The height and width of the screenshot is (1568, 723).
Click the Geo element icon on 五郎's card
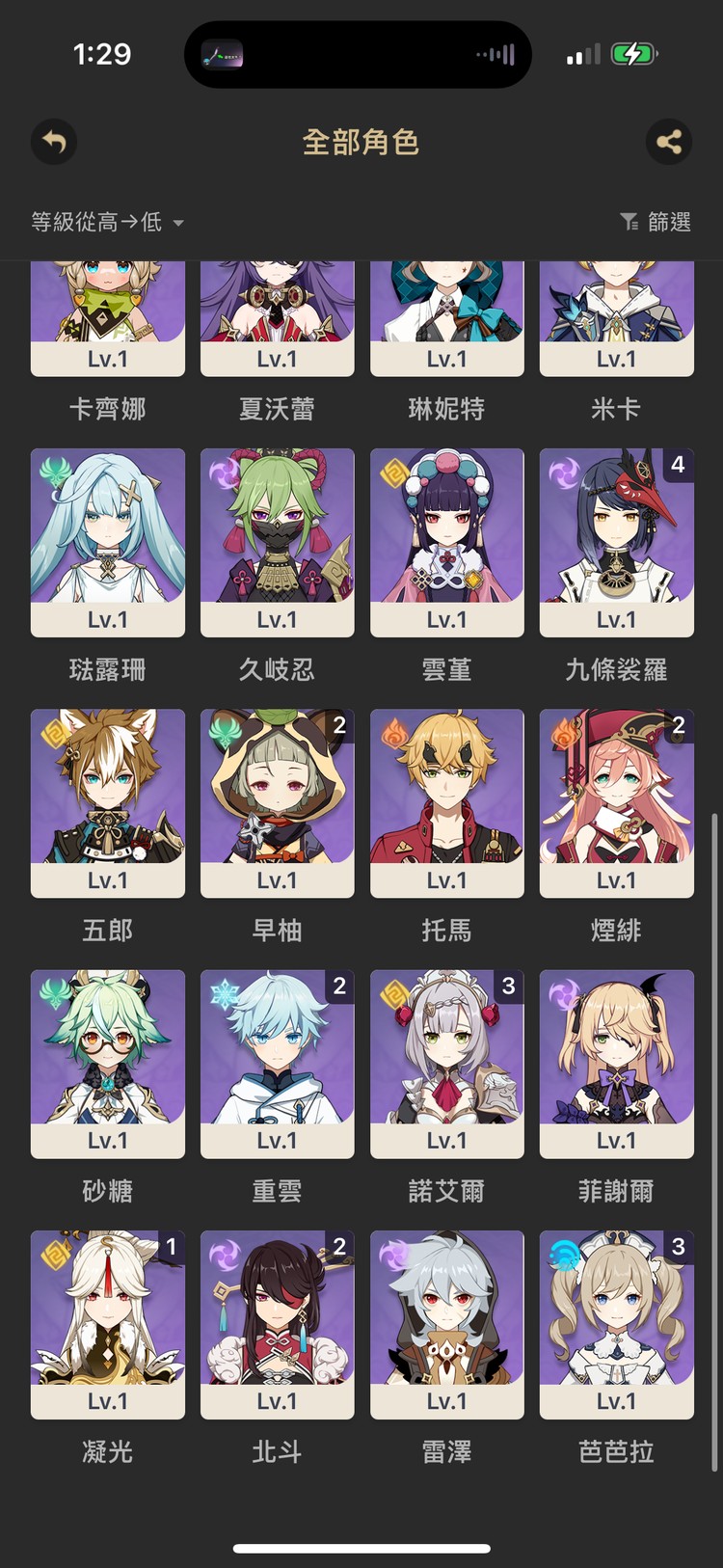(51, 734)
